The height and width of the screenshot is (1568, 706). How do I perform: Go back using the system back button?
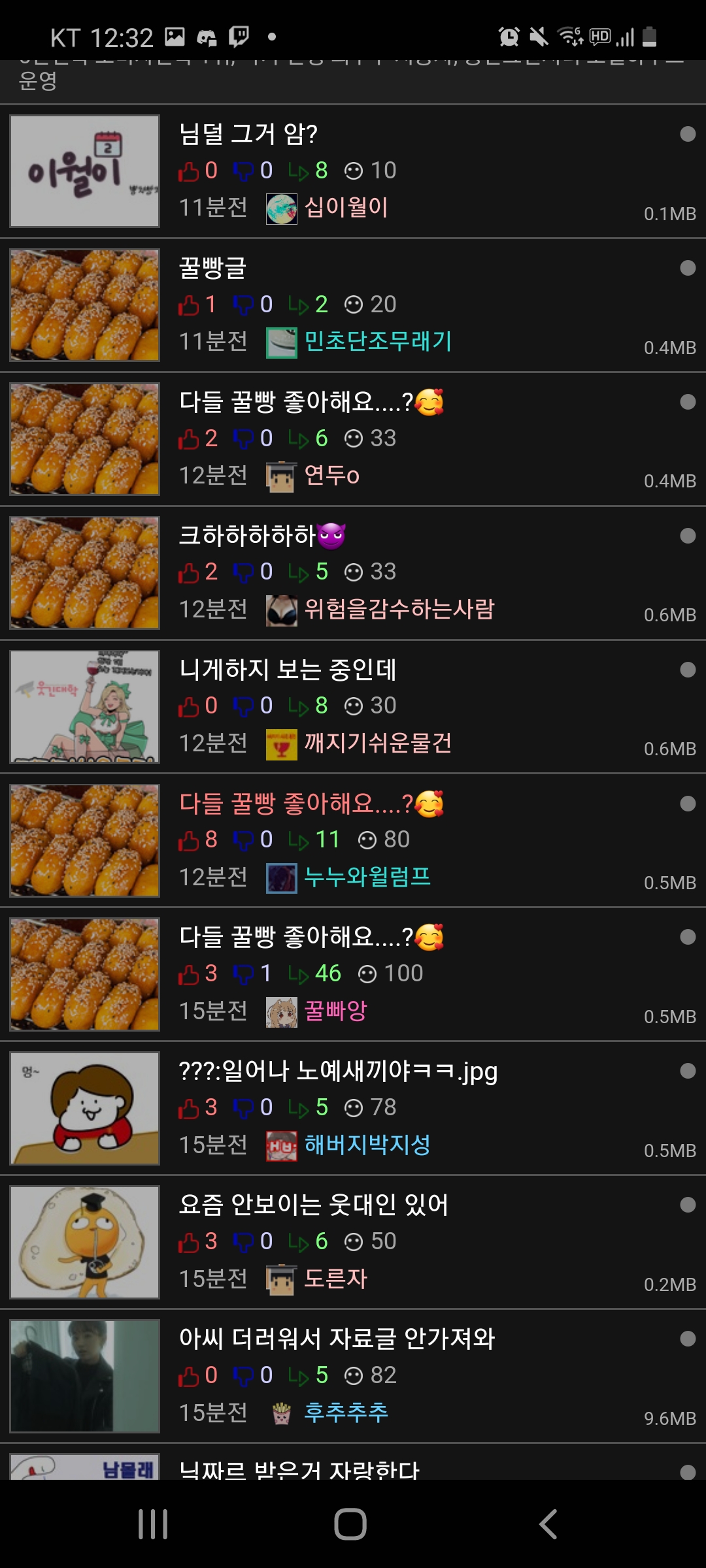coord(548,1524)
